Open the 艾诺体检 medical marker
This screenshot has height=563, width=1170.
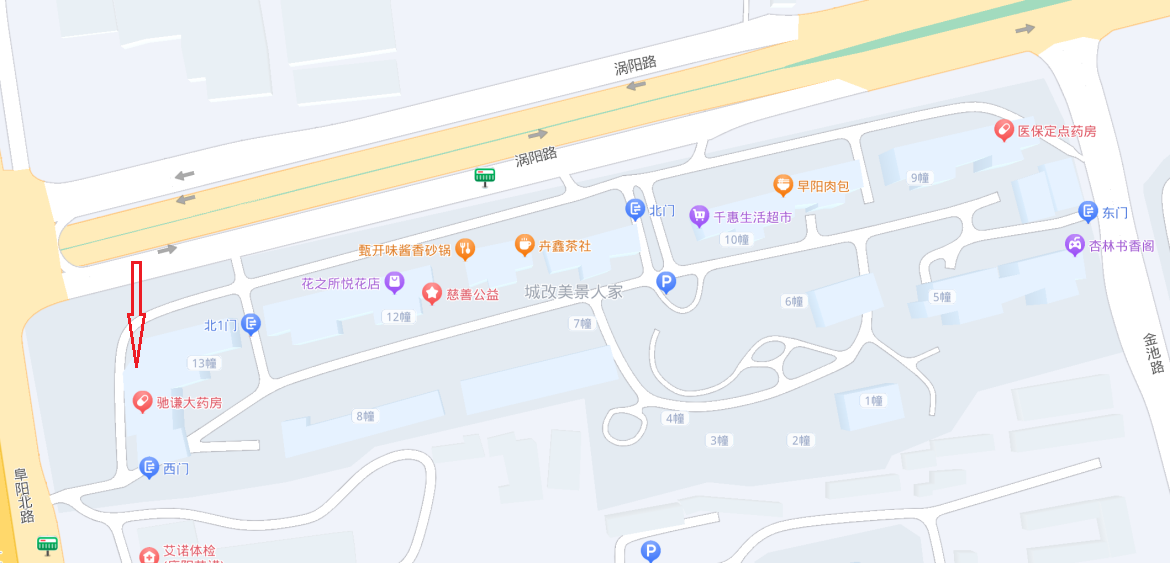(149, 555)
